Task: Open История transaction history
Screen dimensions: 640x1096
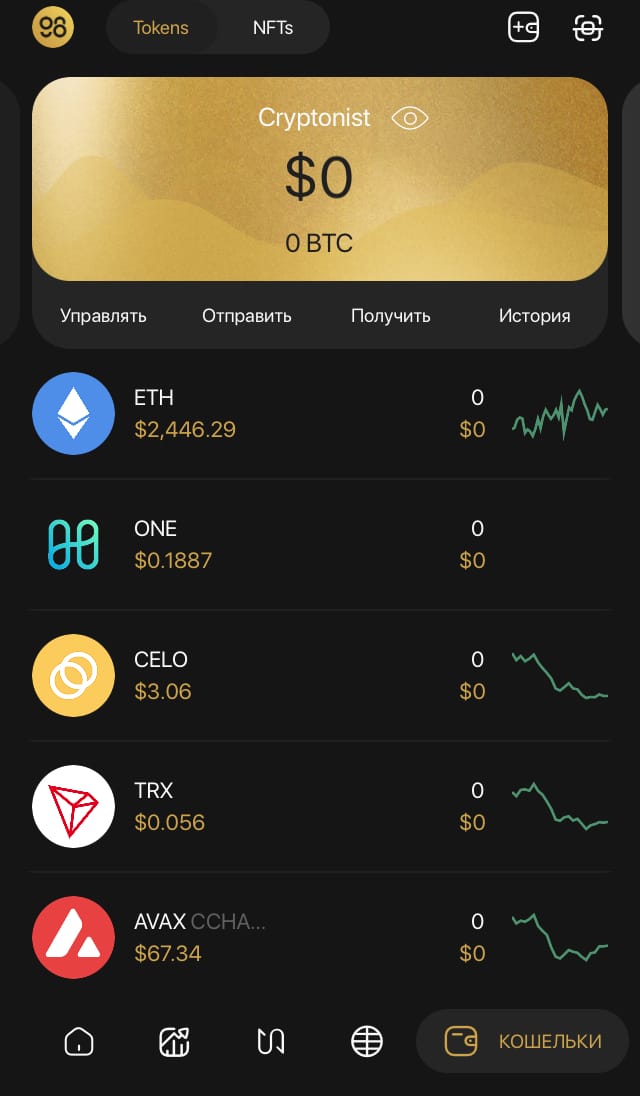Action: (x=534, y=316)
